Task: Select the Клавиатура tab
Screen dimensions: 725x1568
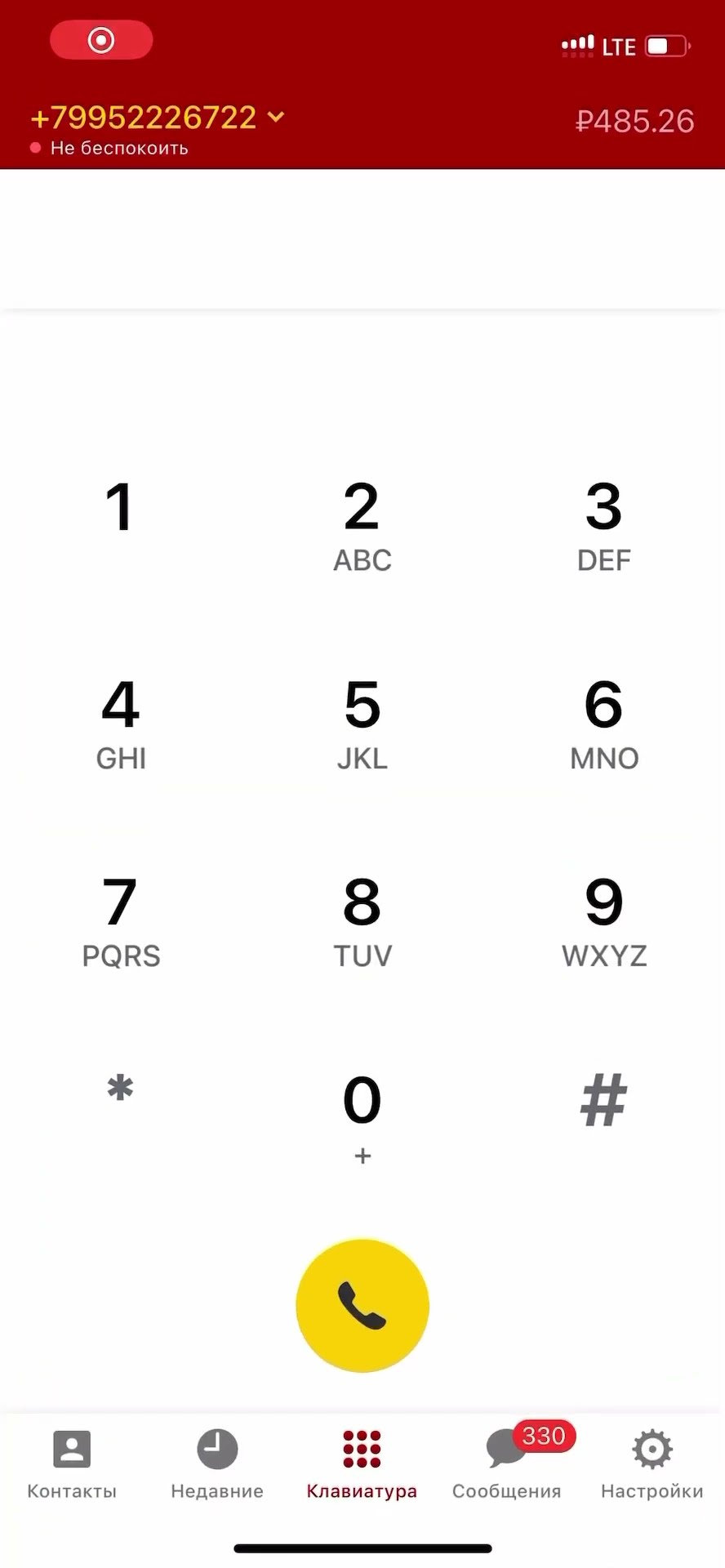Action: (362, 1466)
